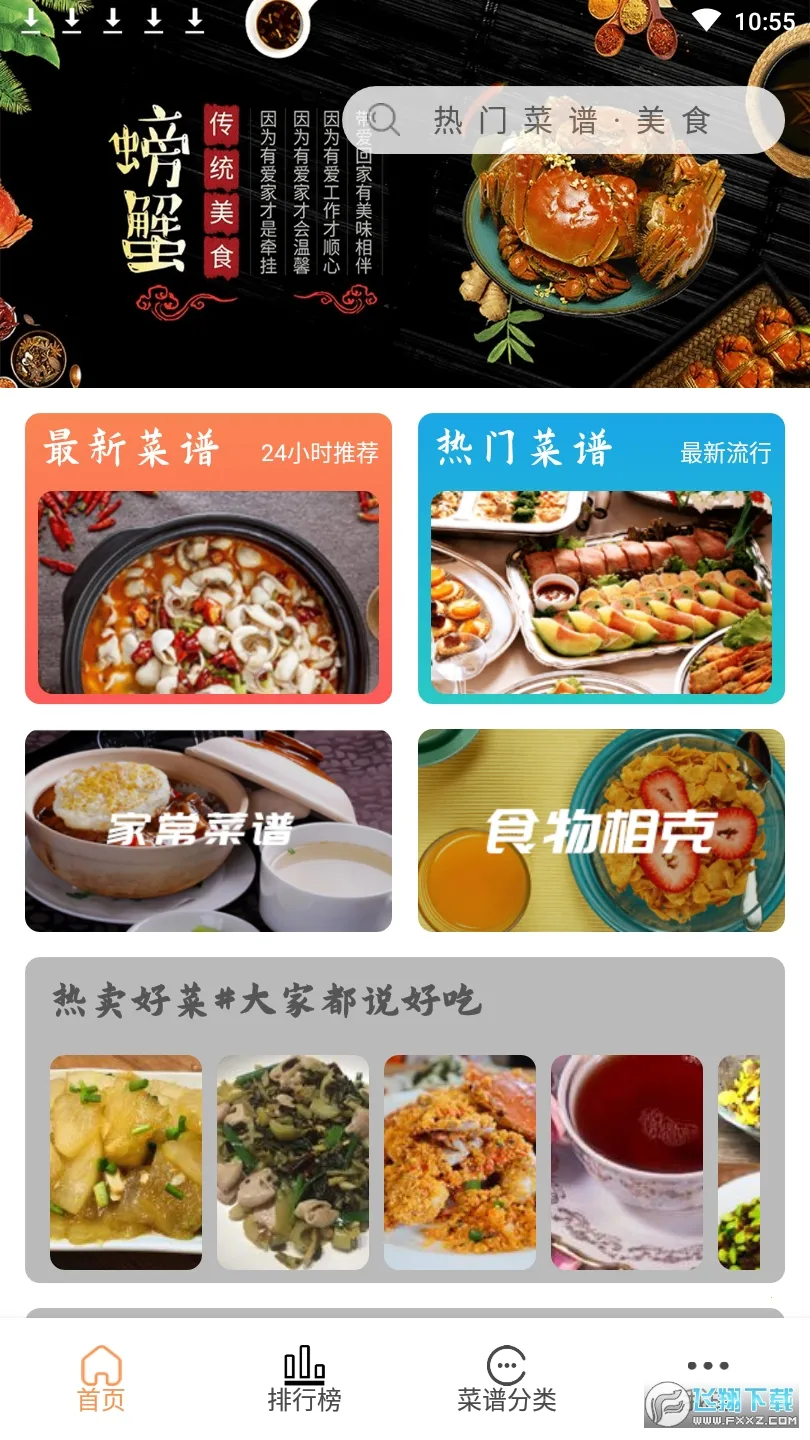Screen dimensions: 810x1440
Task: Select the winter melon dish thumbnail
Action: pyautogui.click(x=126, y=1162)
